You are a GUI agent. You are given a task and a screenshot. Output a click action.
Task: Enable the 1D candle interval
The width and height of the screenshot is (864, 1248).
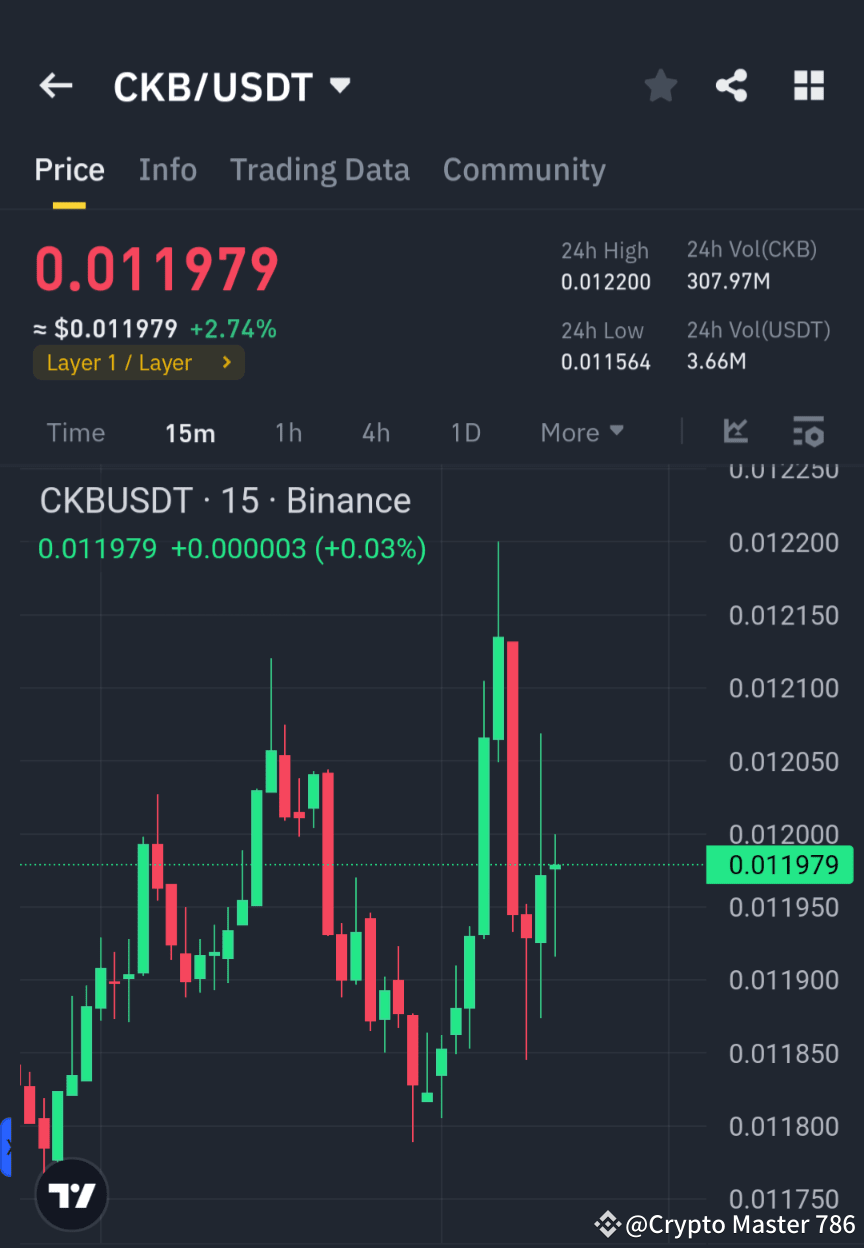[x=466, y=432]
